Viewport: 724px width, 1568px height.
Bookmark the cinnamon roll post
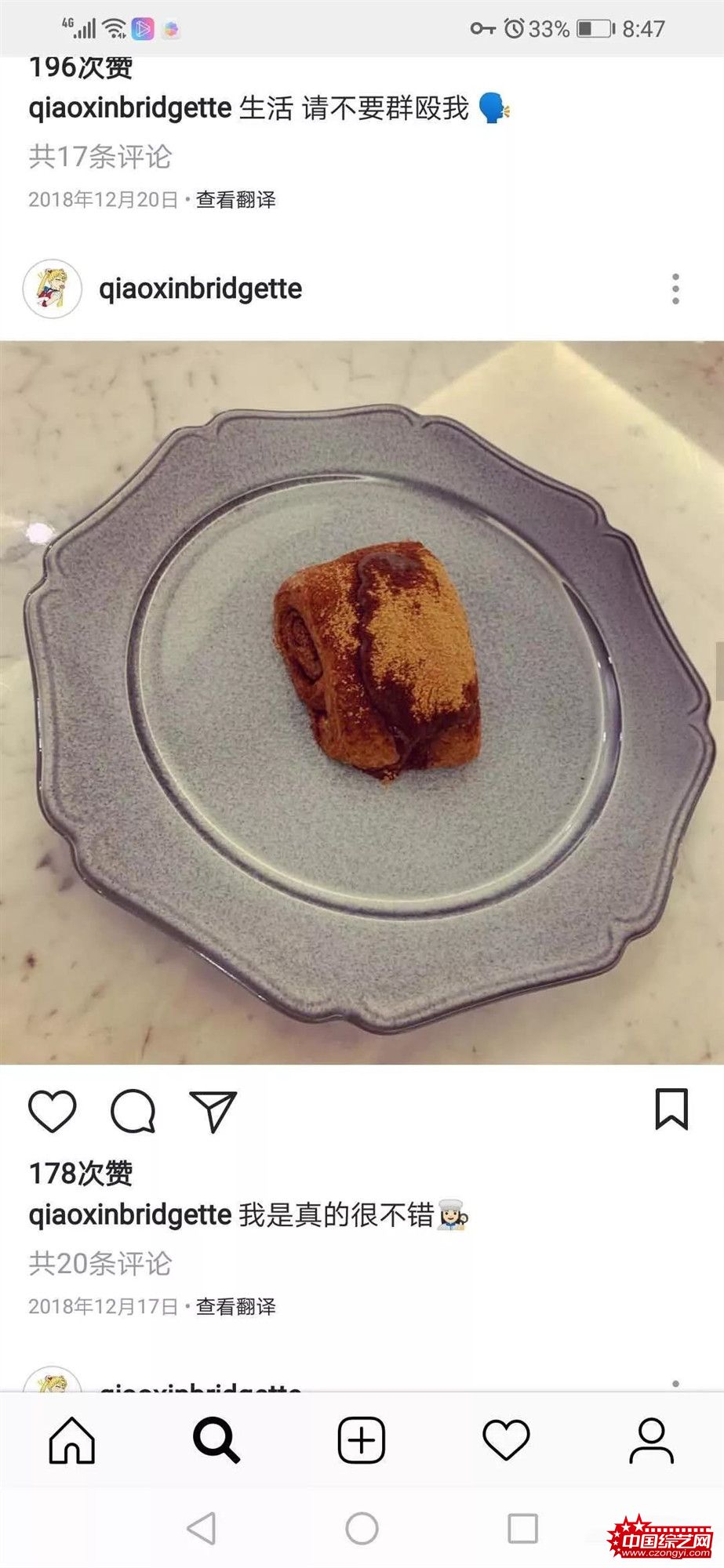(671, 1109)
